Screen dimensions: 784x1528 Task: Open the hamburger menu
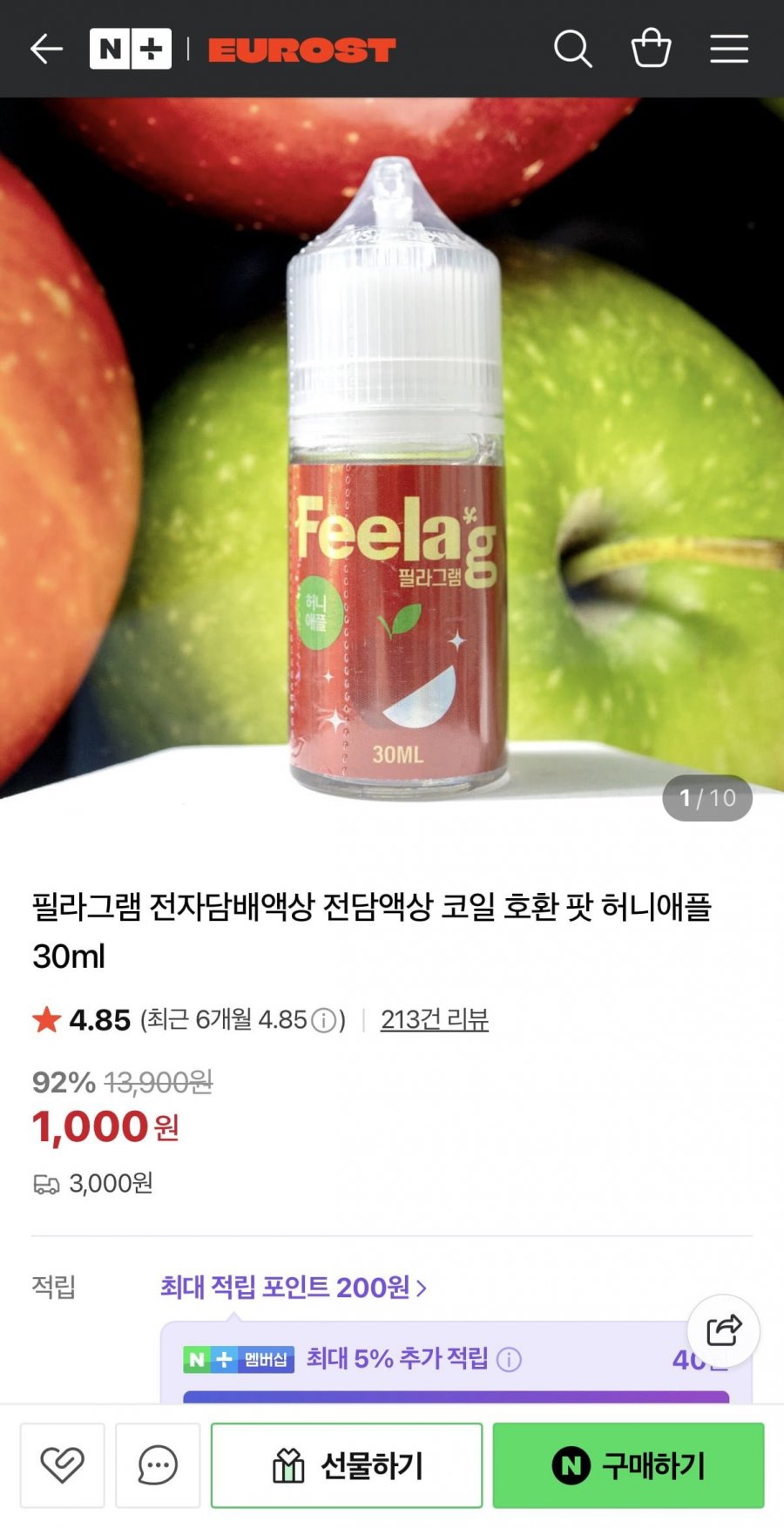click(x=729, y=49)
